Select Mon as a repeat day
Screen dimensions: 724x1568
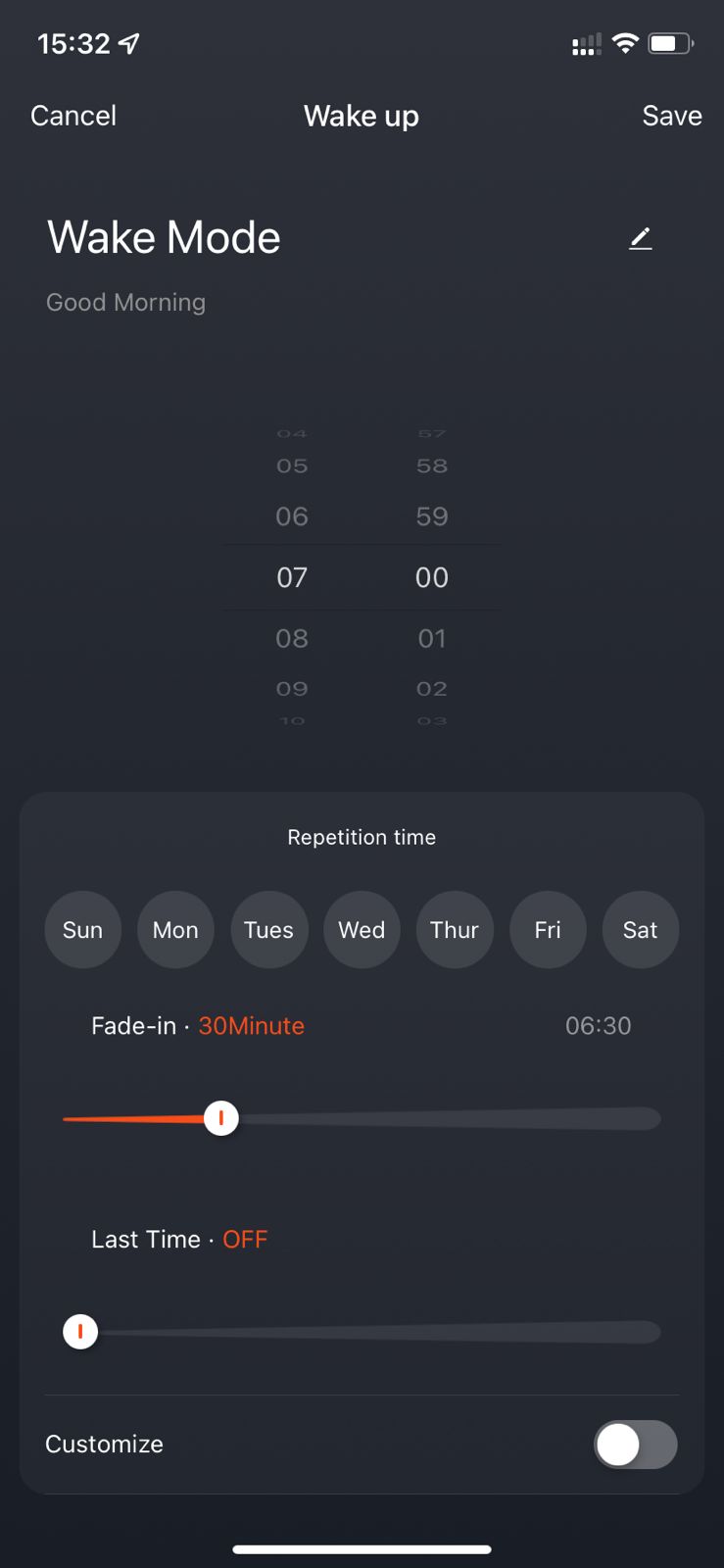point(175,930)
